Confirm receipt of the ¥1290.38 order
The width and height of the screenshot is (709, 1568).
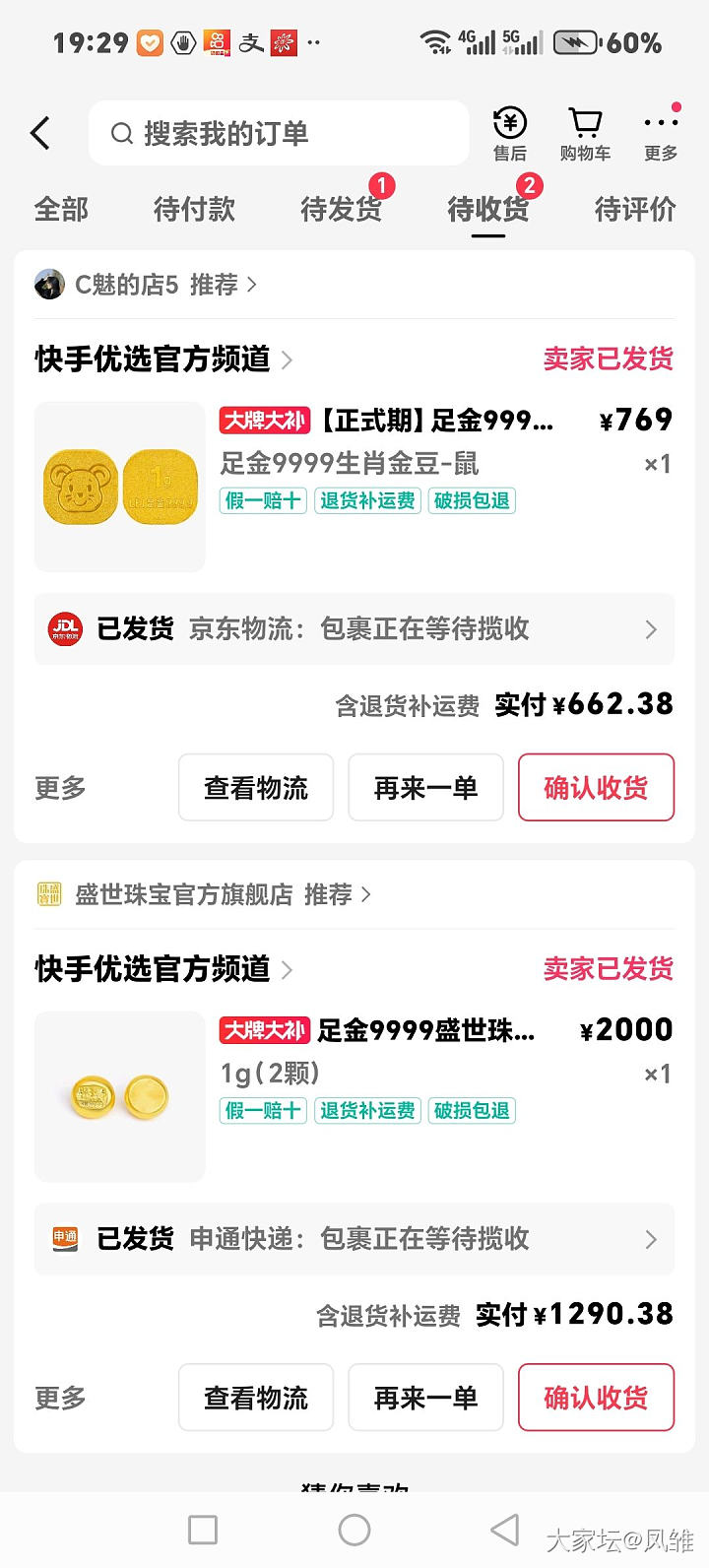tap(596, 1398)
